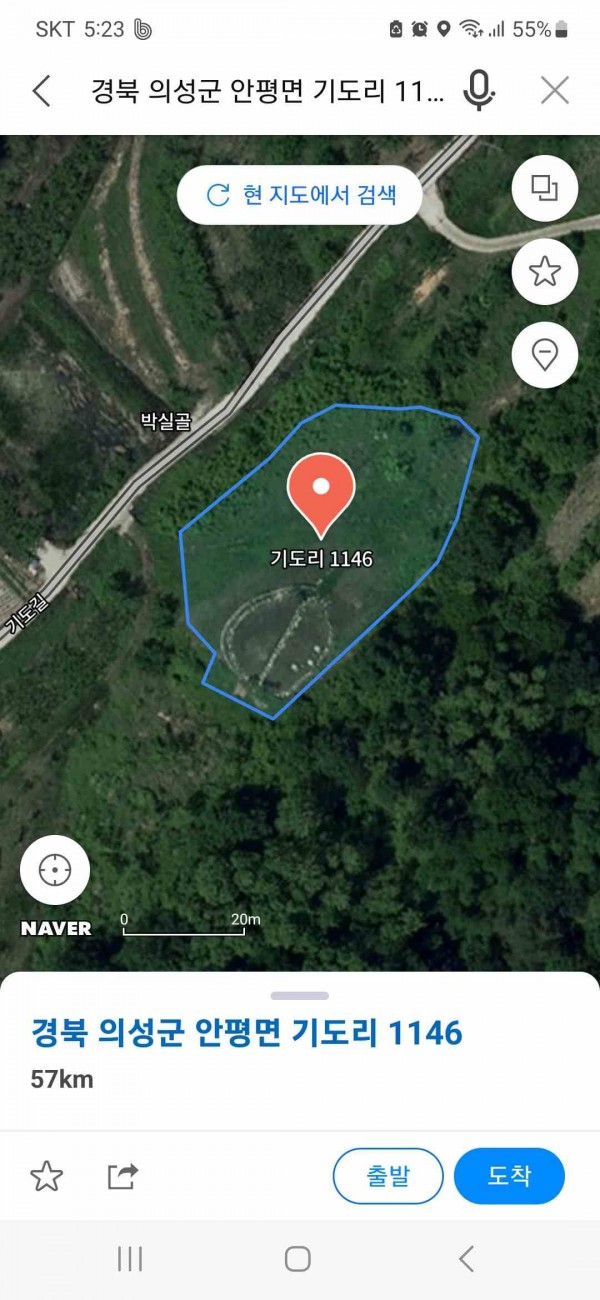Start voice search with the microphone
The width and height of the screenshot is (600, 1300).
479,91
